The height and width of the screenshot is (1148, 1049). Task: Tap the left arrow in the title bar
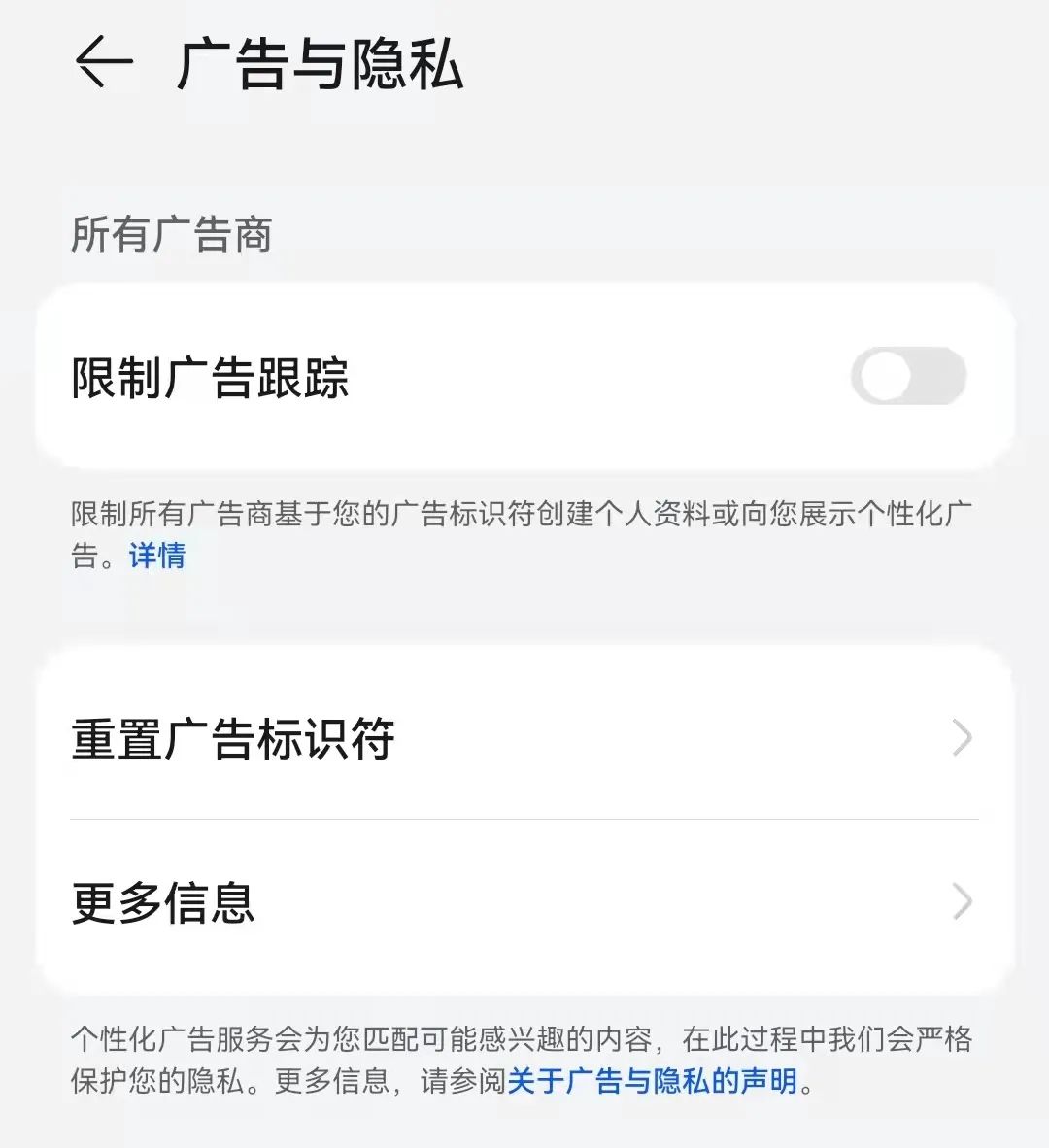point(103,61)
